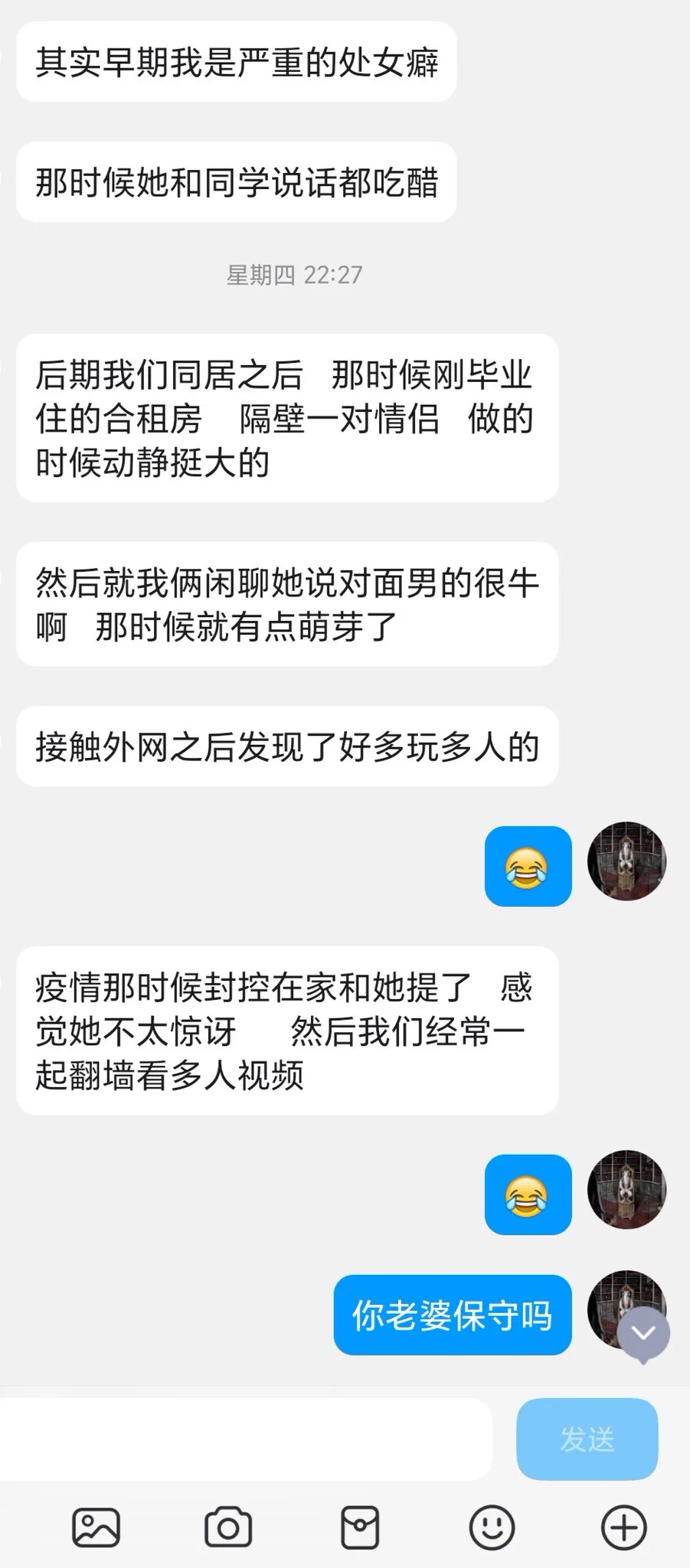The height and width of the screenshot is (1568, 690).
Task: Open the photo gallery picker icon
Action: [x=96, y=1527]
